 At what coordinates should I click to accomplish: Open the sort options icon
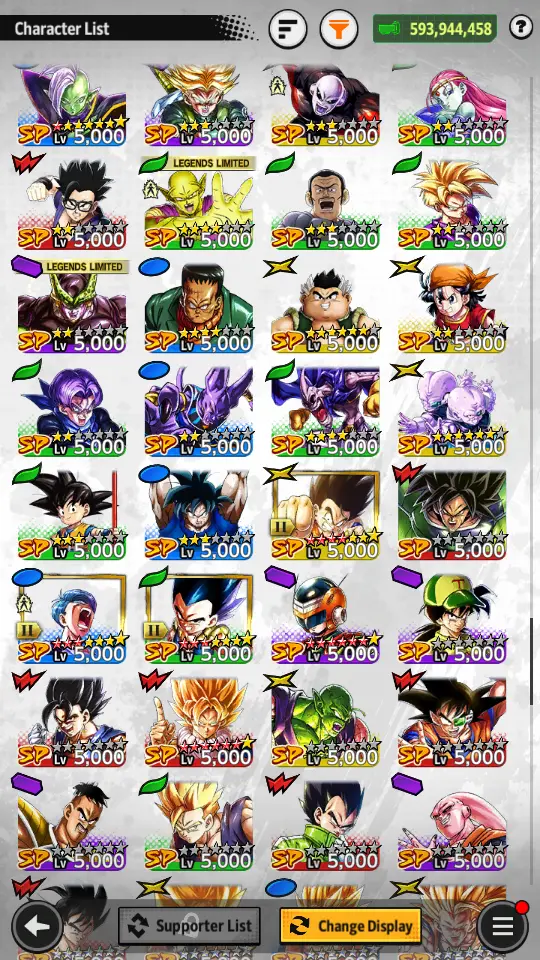[x=288, y=28]
